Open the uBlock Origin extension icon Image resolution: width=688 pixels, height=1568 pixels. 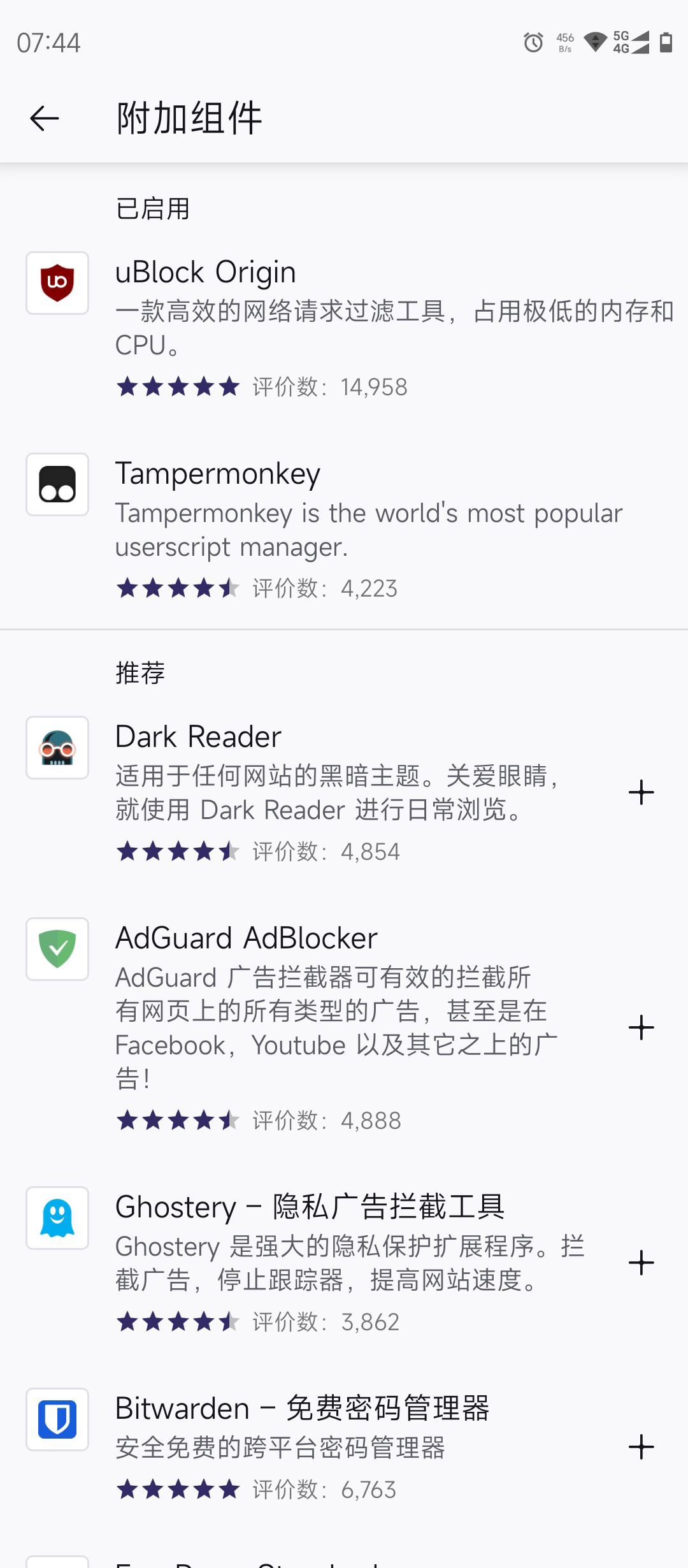tap(57, 283)
